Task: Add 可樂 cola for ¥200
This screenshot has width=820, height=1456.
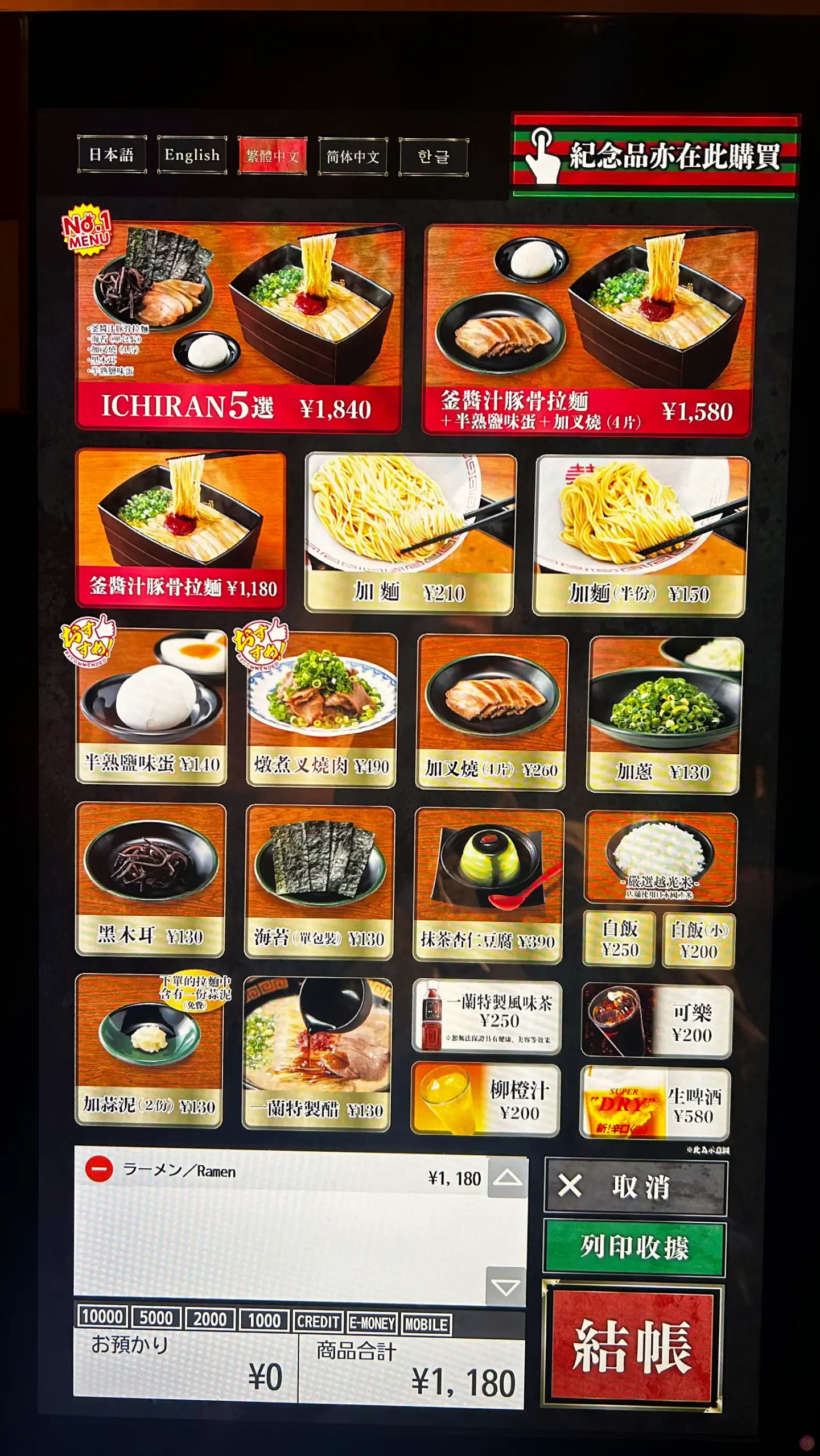Action: pyautogui.click(x=656, y=1022)
